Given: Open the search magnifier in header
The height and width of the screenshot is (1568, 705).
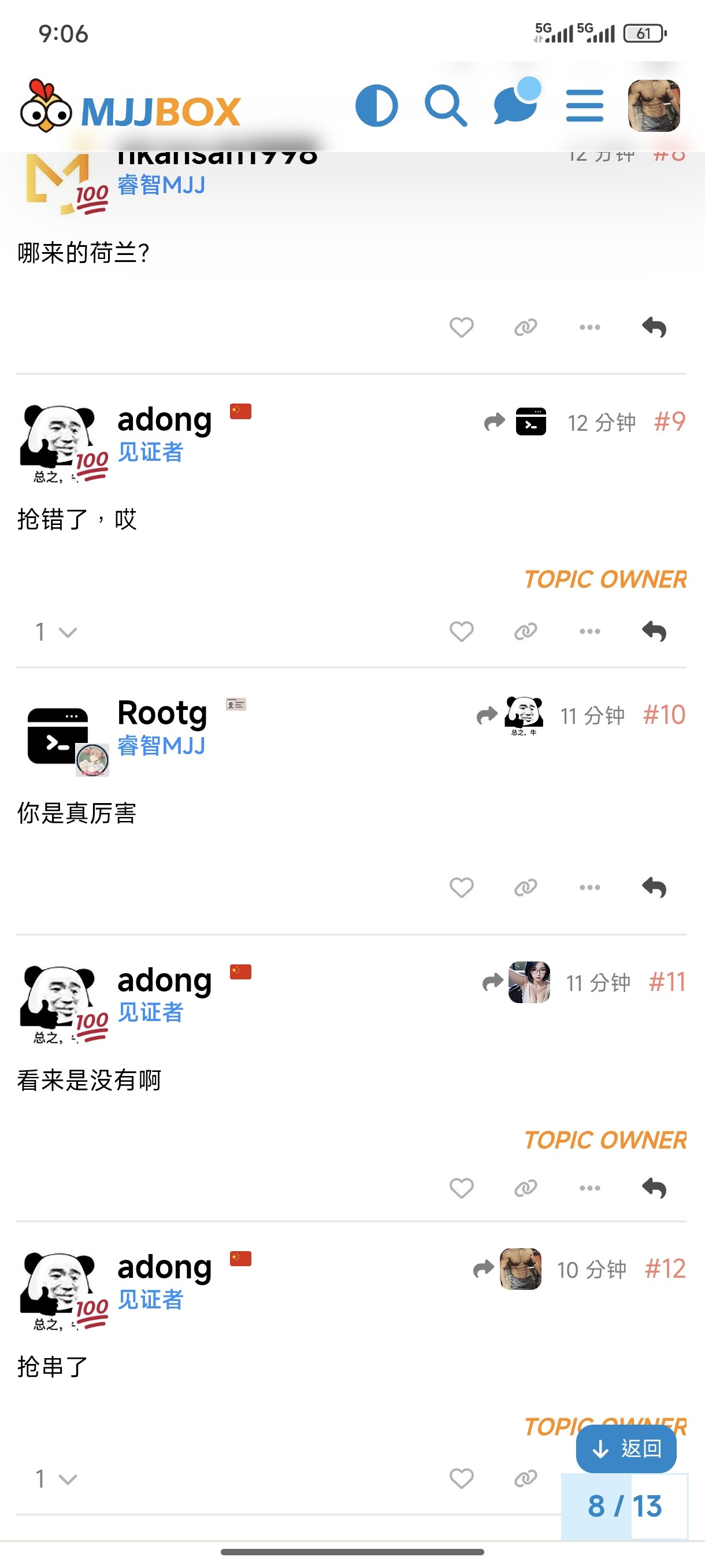Looking at the screenshot, I should [x=446, y=106].
